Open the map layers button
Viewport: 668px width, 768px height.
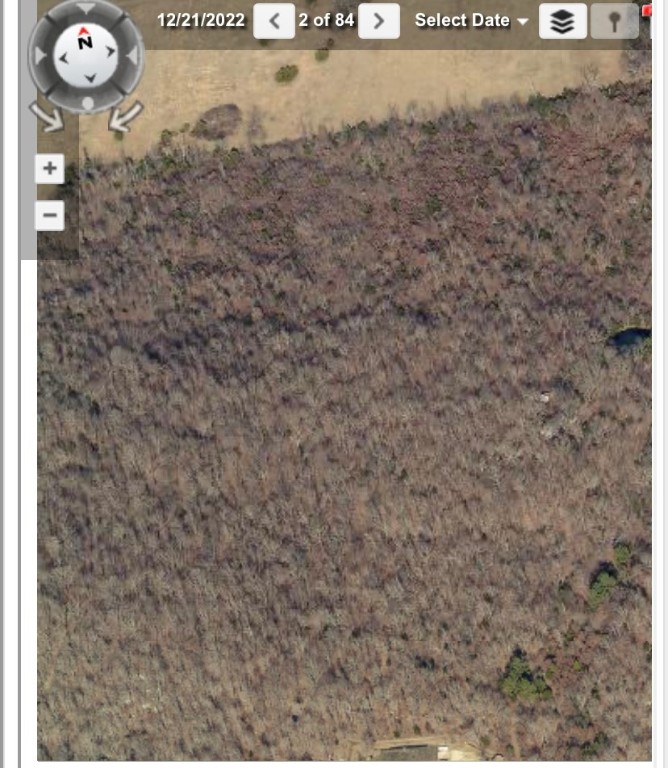coord(563,21)
